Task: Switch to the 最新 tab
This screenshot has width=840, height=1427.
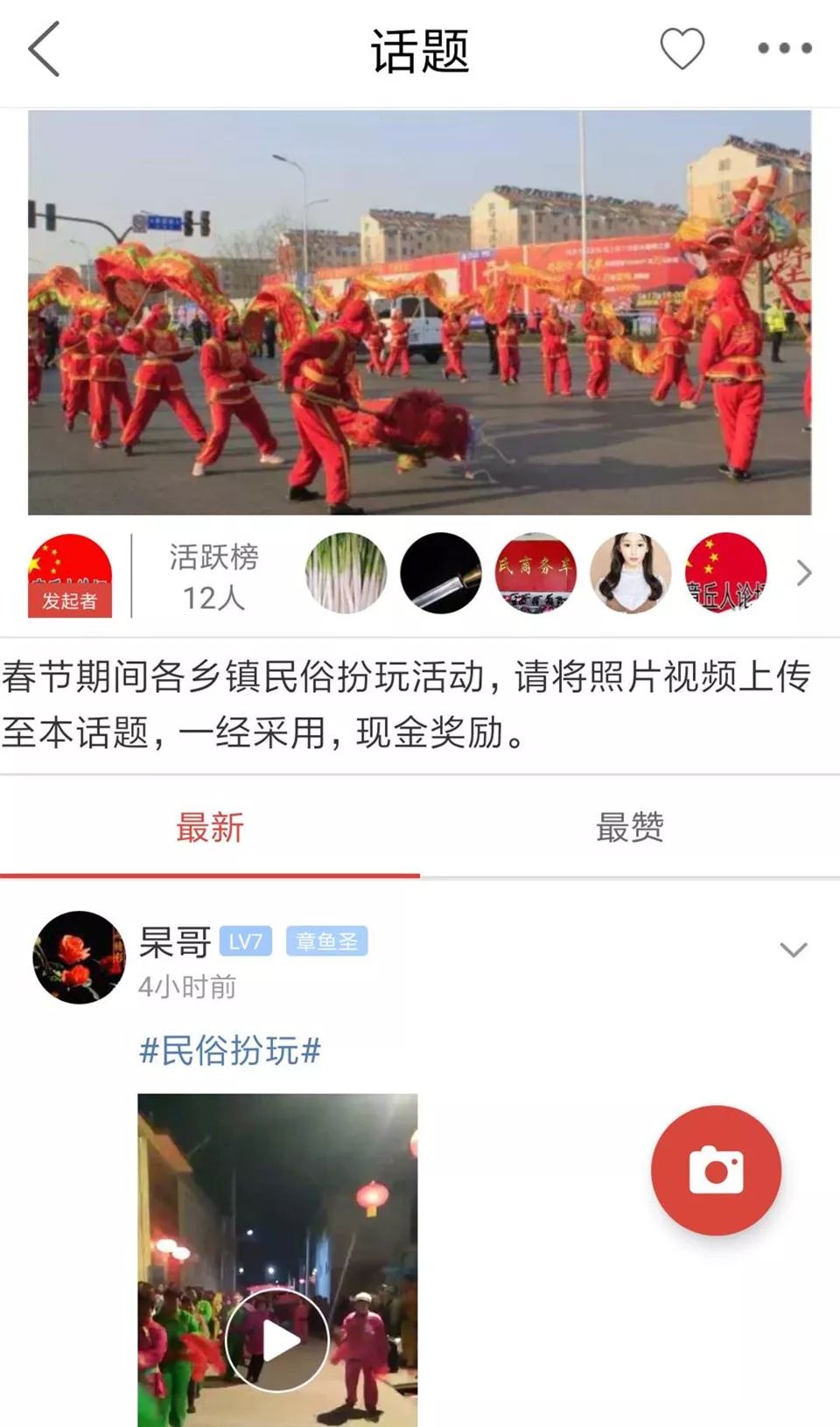Action: click(209, 827)
